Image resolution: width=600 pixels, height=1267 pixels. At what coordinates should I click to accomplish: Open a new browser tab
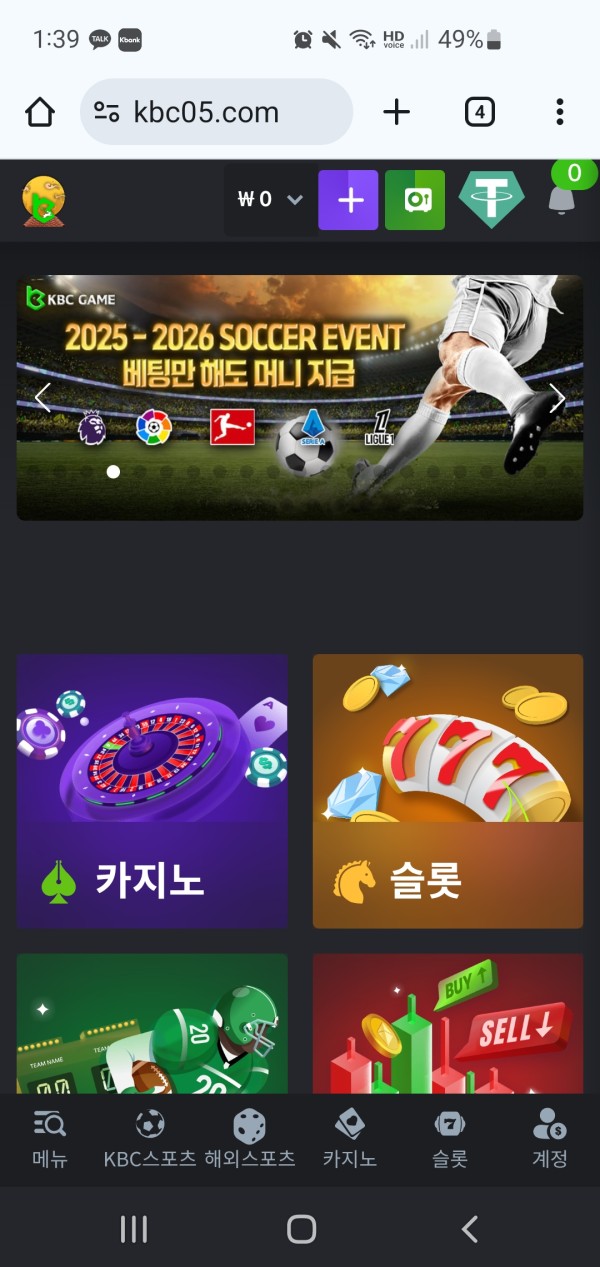(396, 112)
